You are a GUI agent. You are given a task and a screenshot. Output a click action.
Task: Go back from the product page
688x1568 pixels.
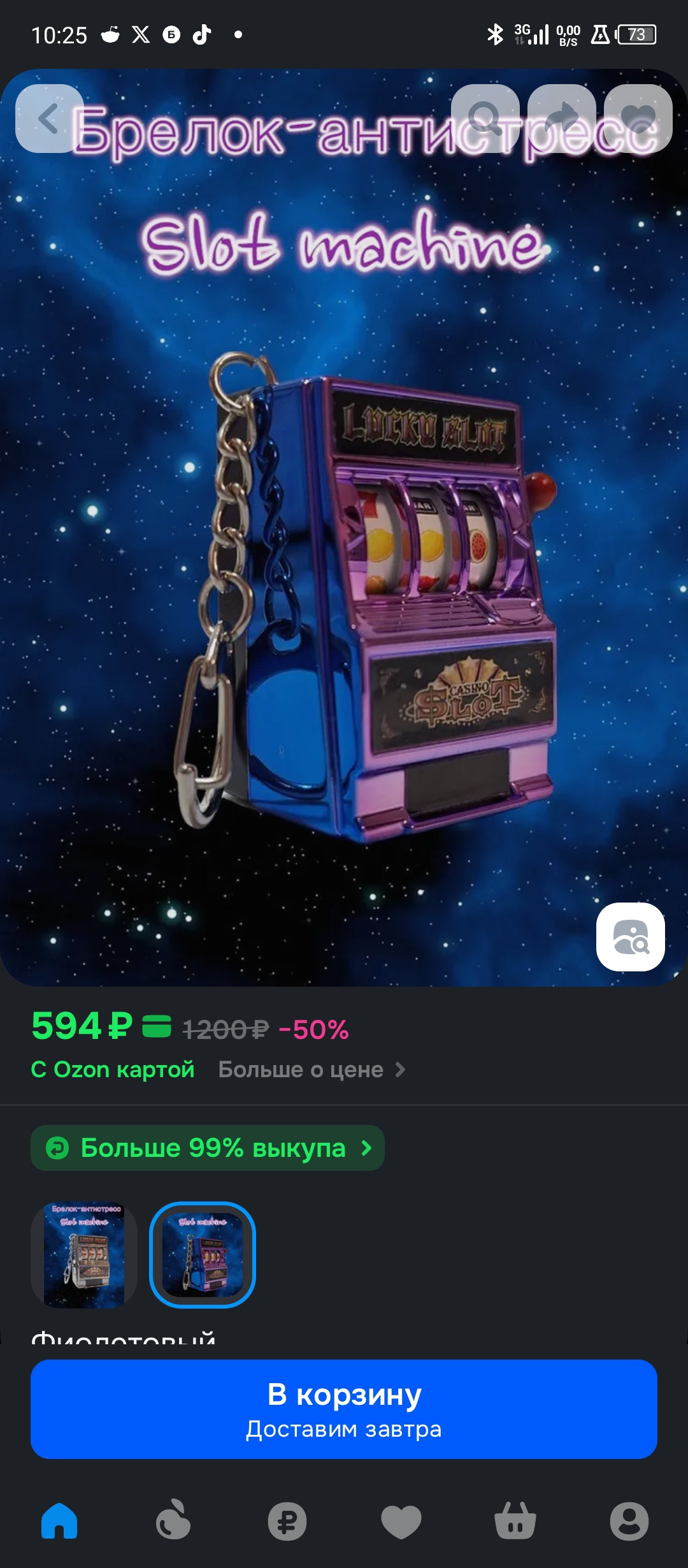click(49, 119)
